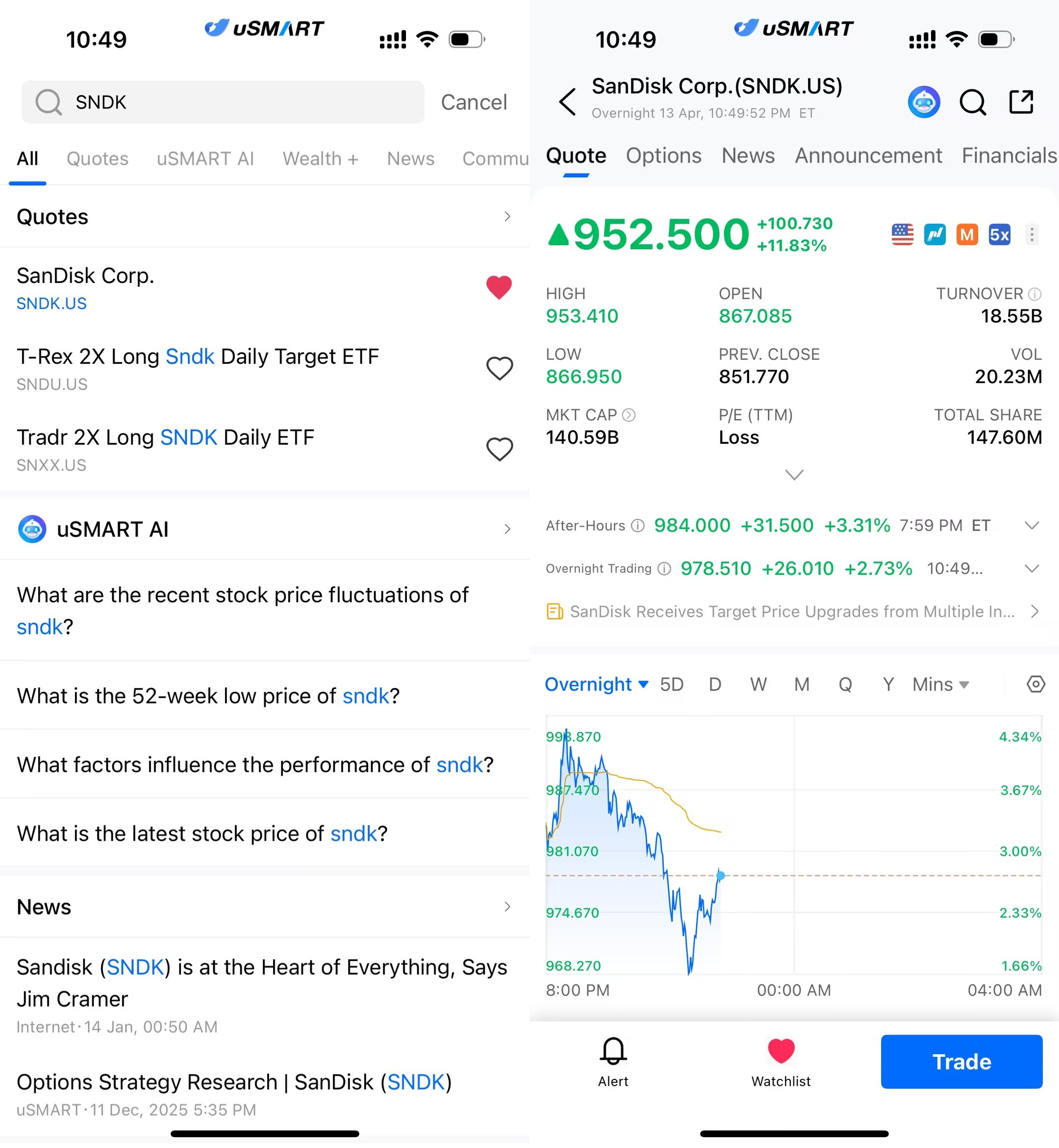Image resolution: width=1059 pixels, height=1148 pixels.
Task: Tap the blue Trade button
Action: (x=961, y=1062)
